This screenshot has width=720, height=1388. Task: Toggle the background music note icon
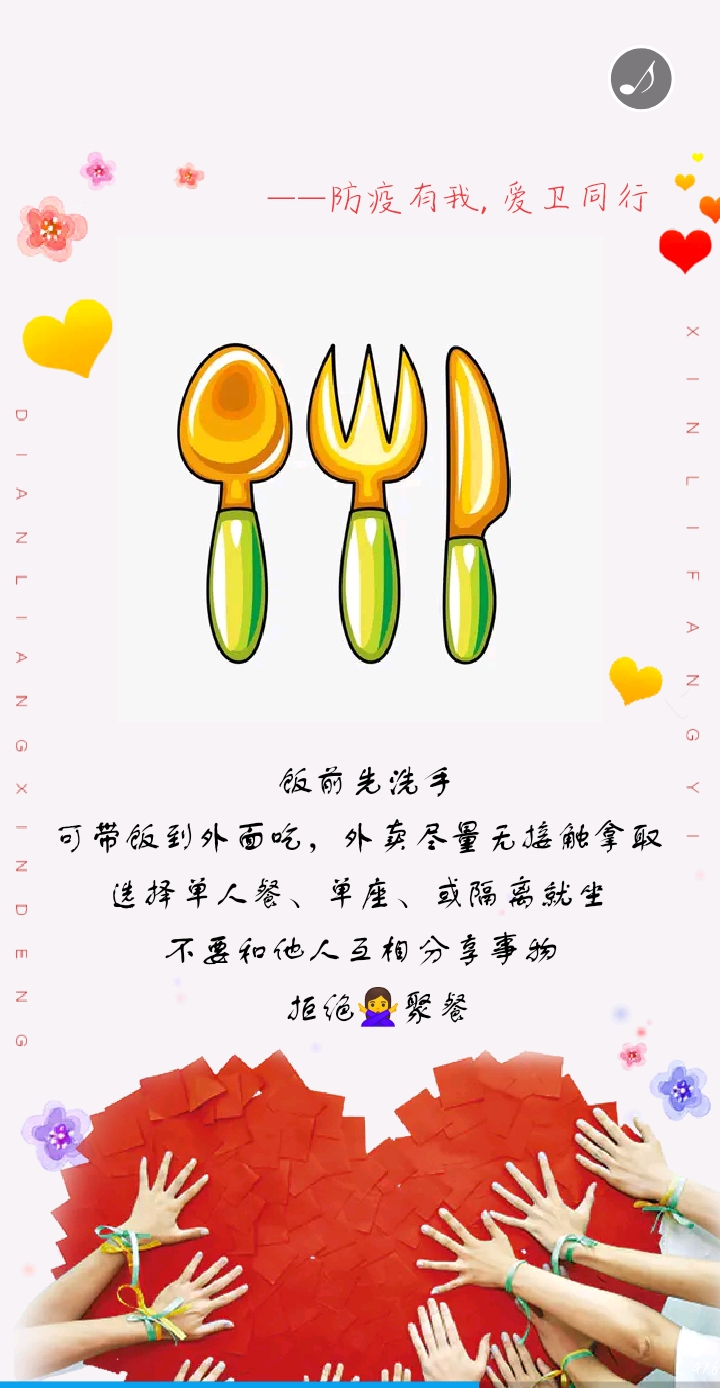tap(641, 79)
